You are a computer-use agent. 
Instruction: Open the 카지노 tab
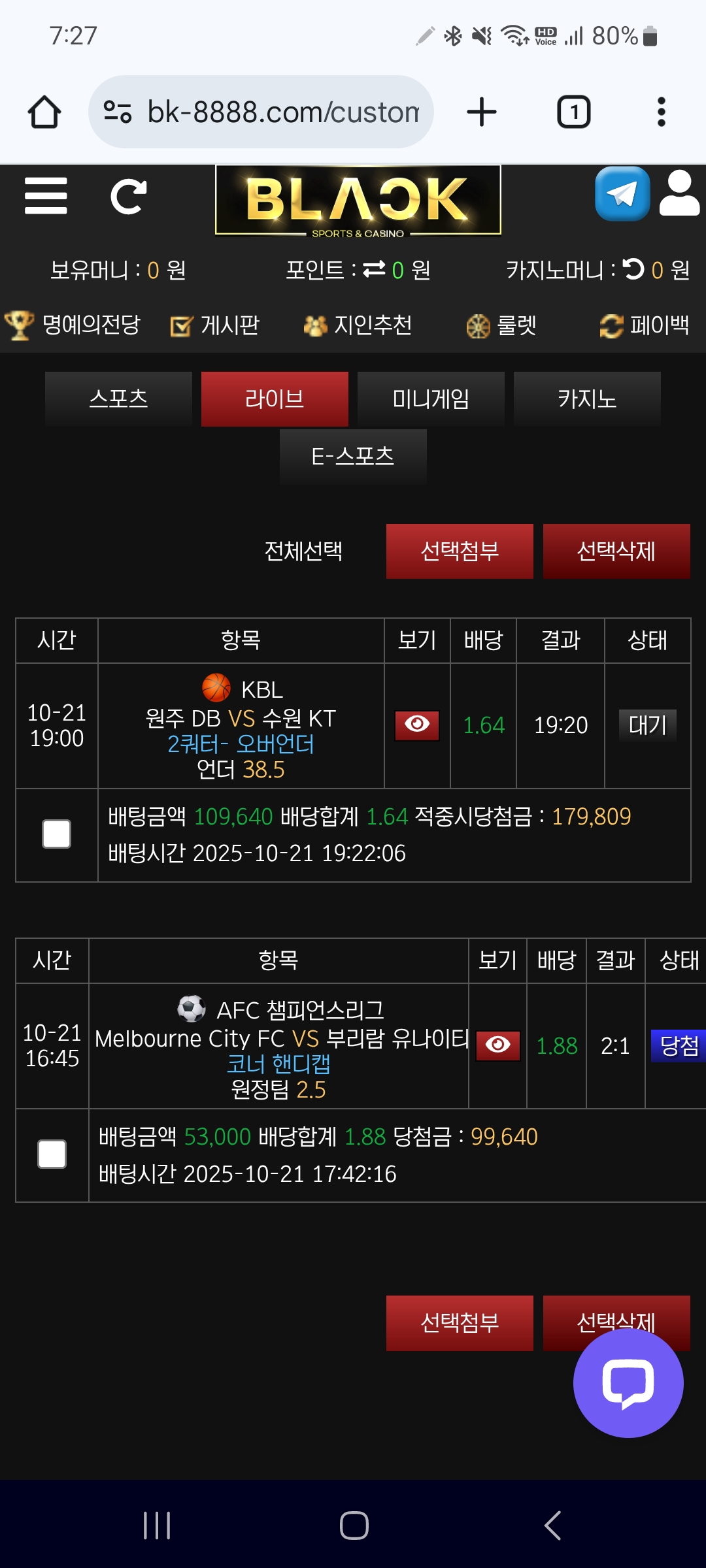(587, 399)
